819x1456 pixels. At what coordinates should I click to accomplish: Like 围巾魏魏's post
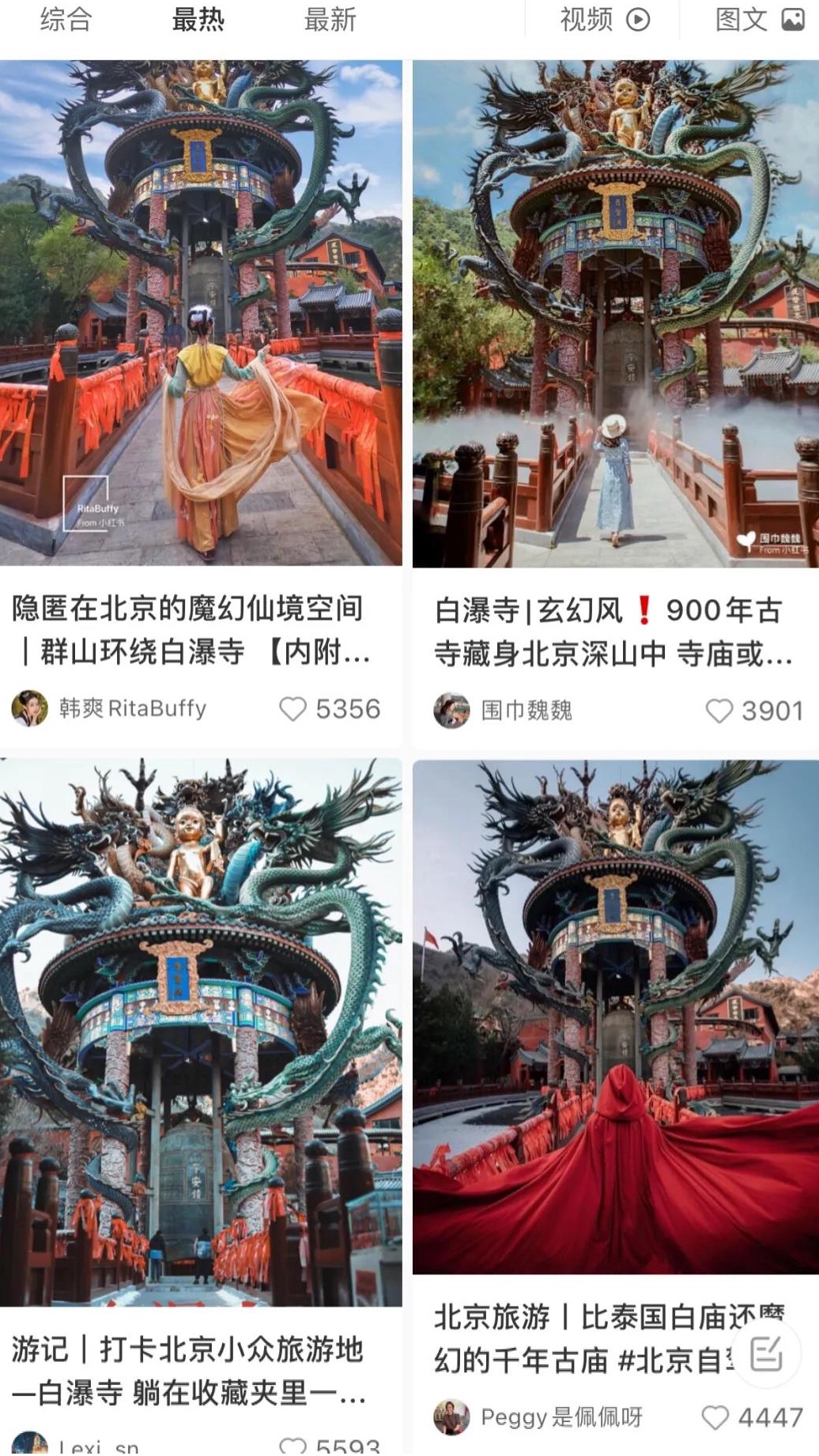pyautogui.click(x=719, y=711)
